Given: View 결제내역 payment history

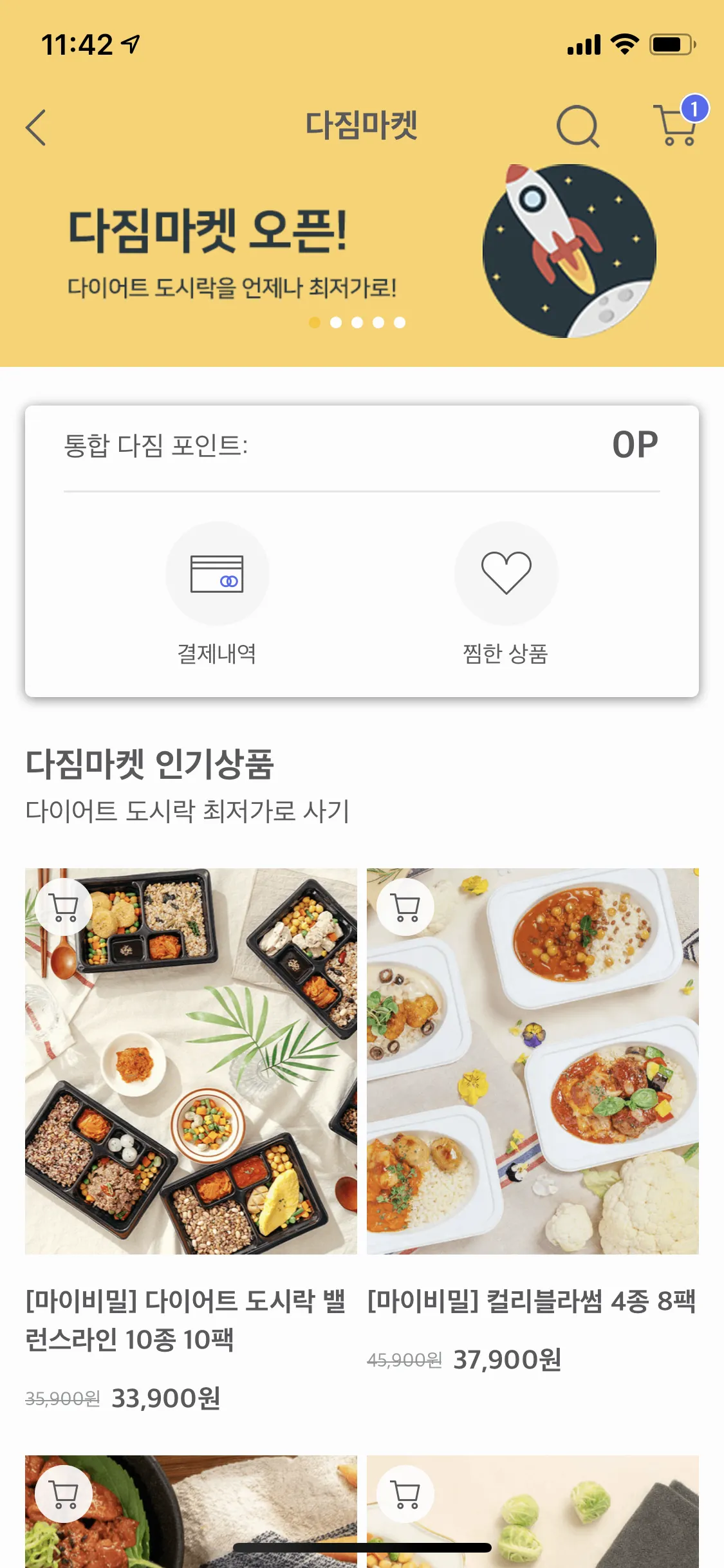Looking at the screenshot, I should coord(217,592).
